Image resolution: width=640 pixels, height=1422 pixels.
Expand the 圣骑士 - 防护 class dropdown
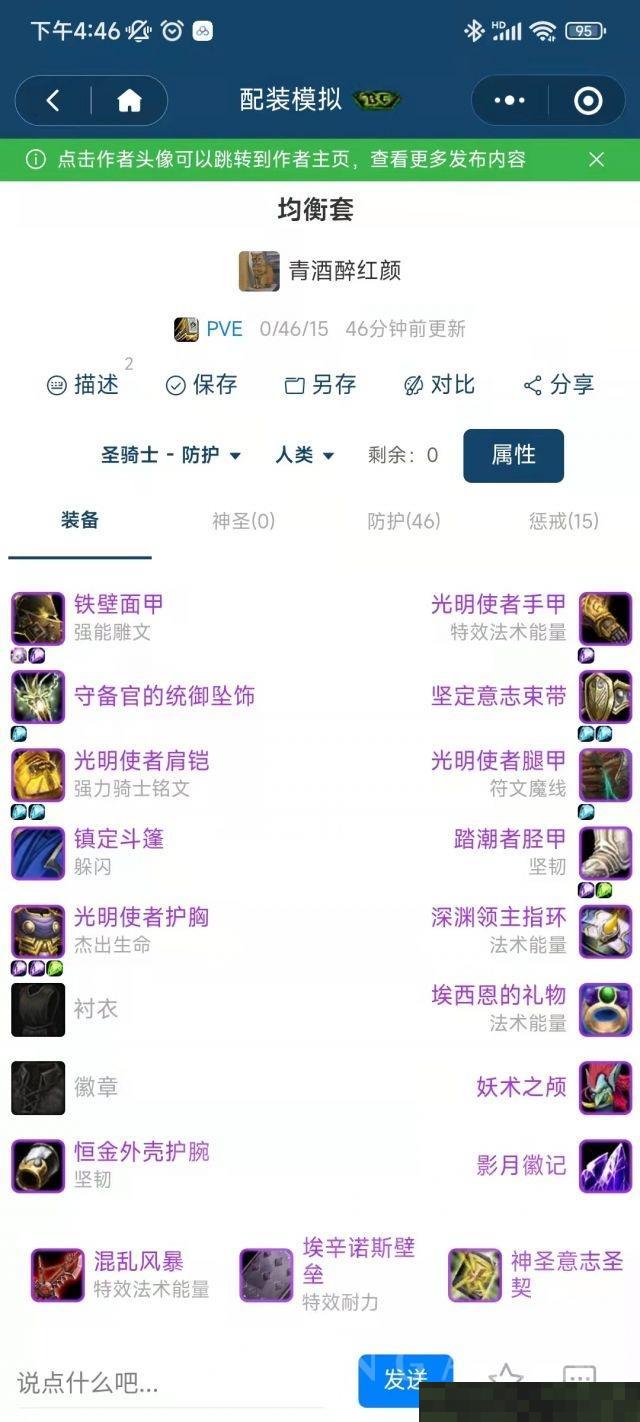point(171,455)
